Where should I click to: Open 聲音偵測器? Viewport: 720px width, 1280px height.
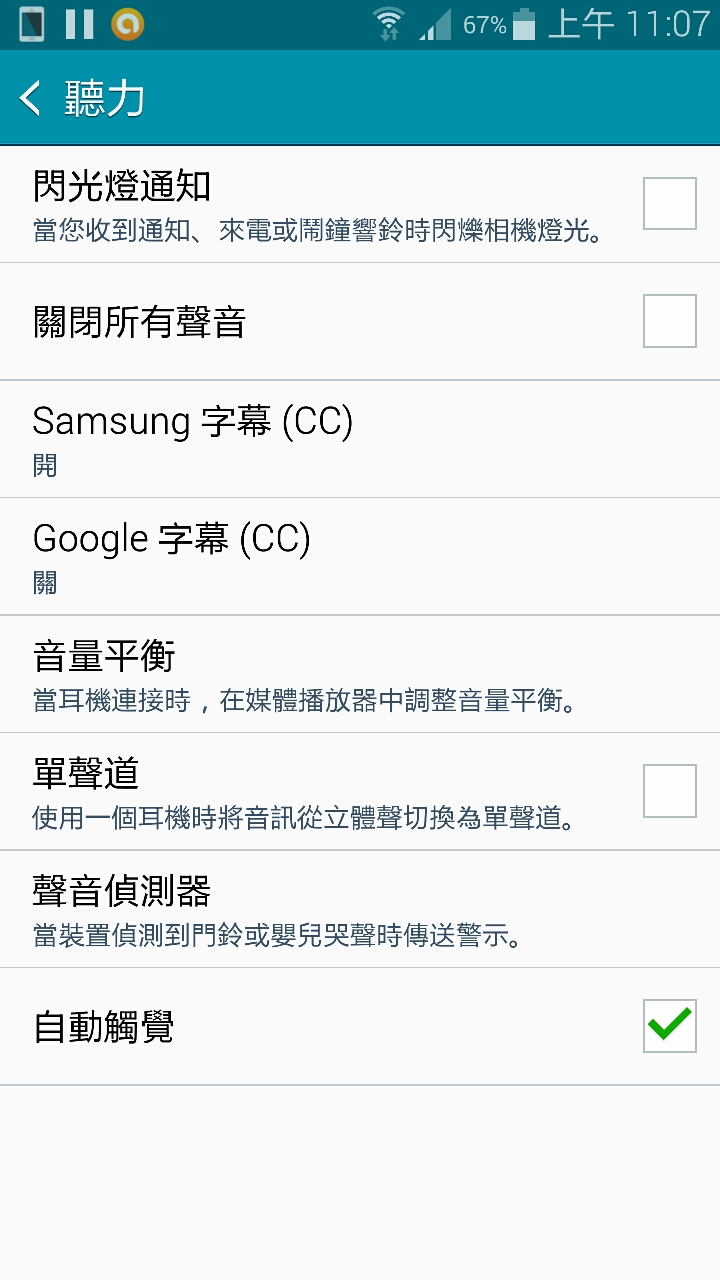360,909
